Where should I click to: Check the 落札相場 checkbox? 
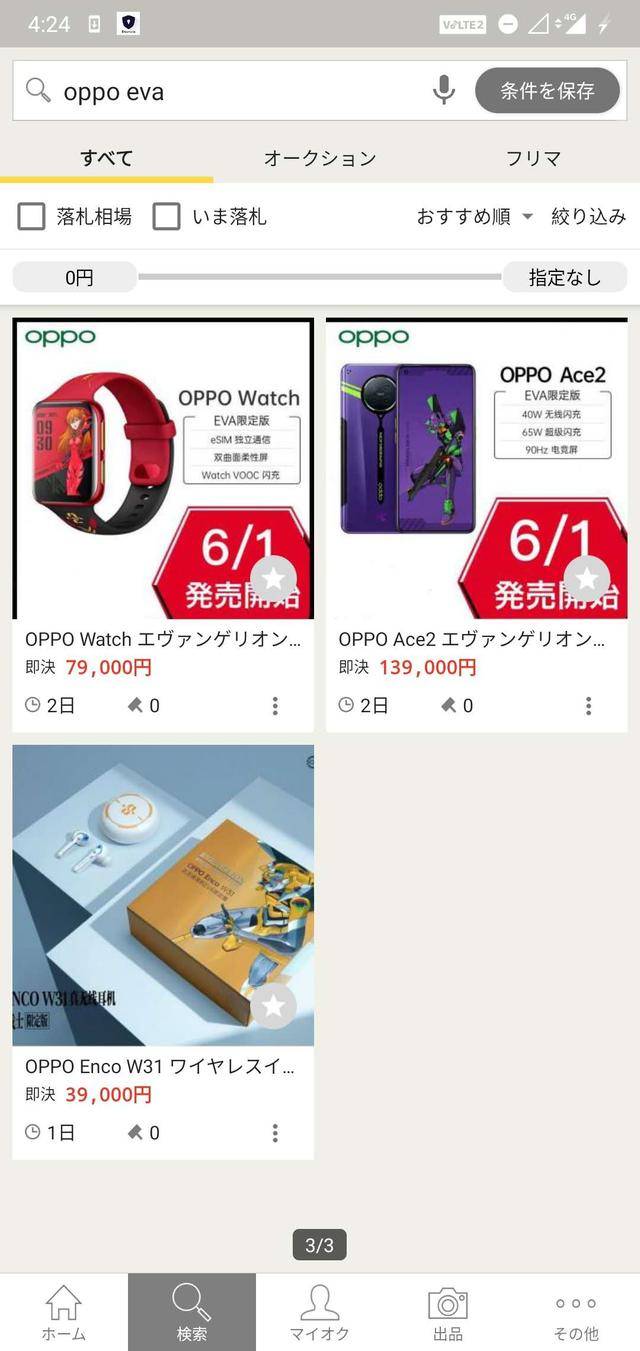[x=32, y=216]
